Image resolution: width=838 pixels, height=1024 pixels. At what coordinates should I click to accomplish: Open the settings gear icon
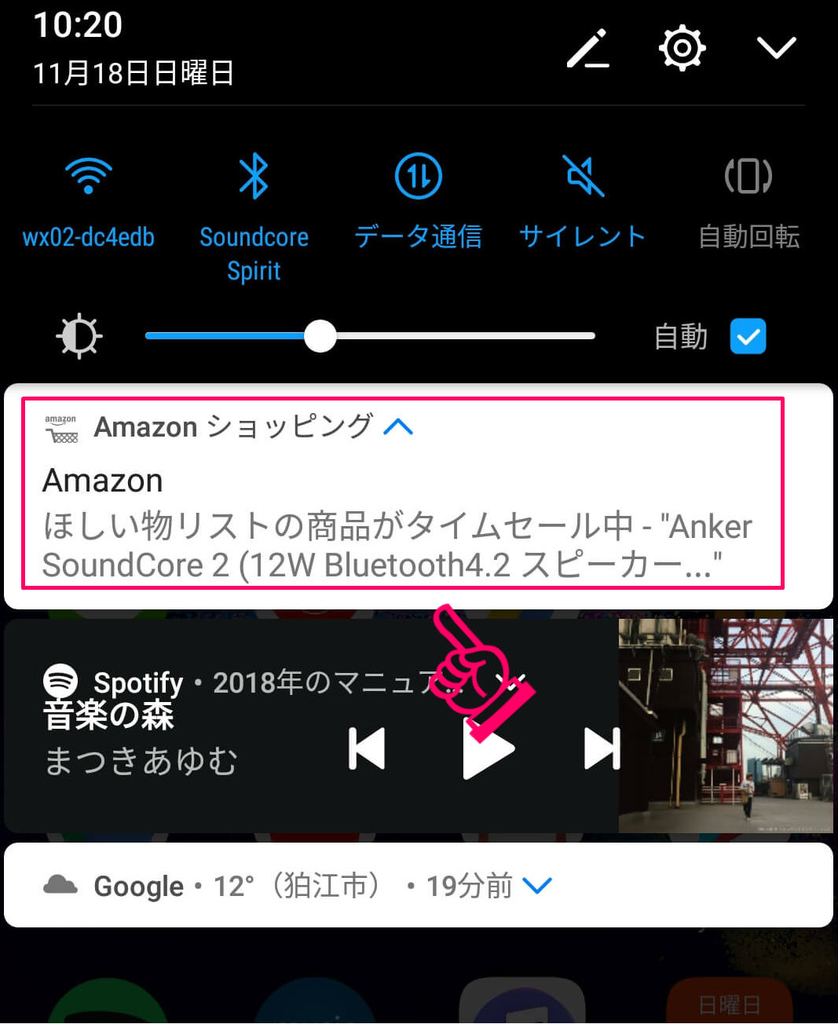coord(682,48)
